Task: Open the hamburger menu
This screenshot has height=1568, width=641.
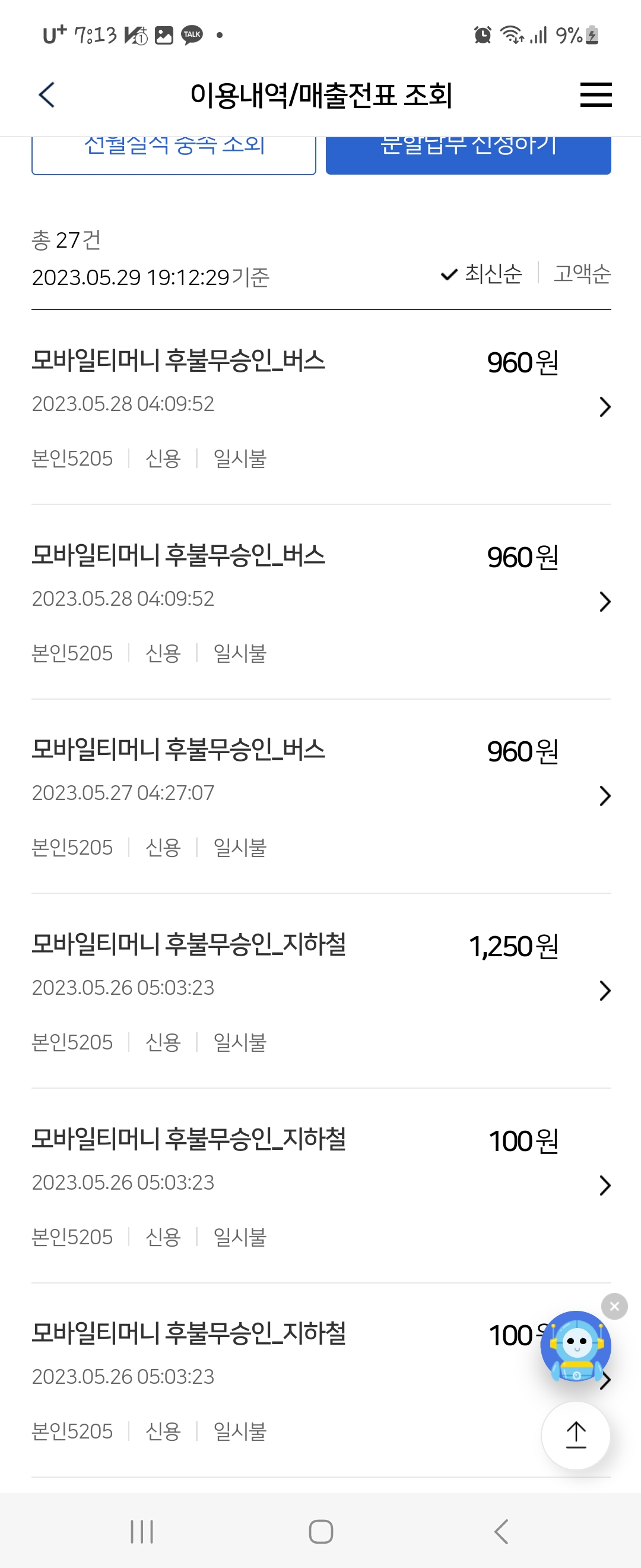Action: (x=595, y=95)
